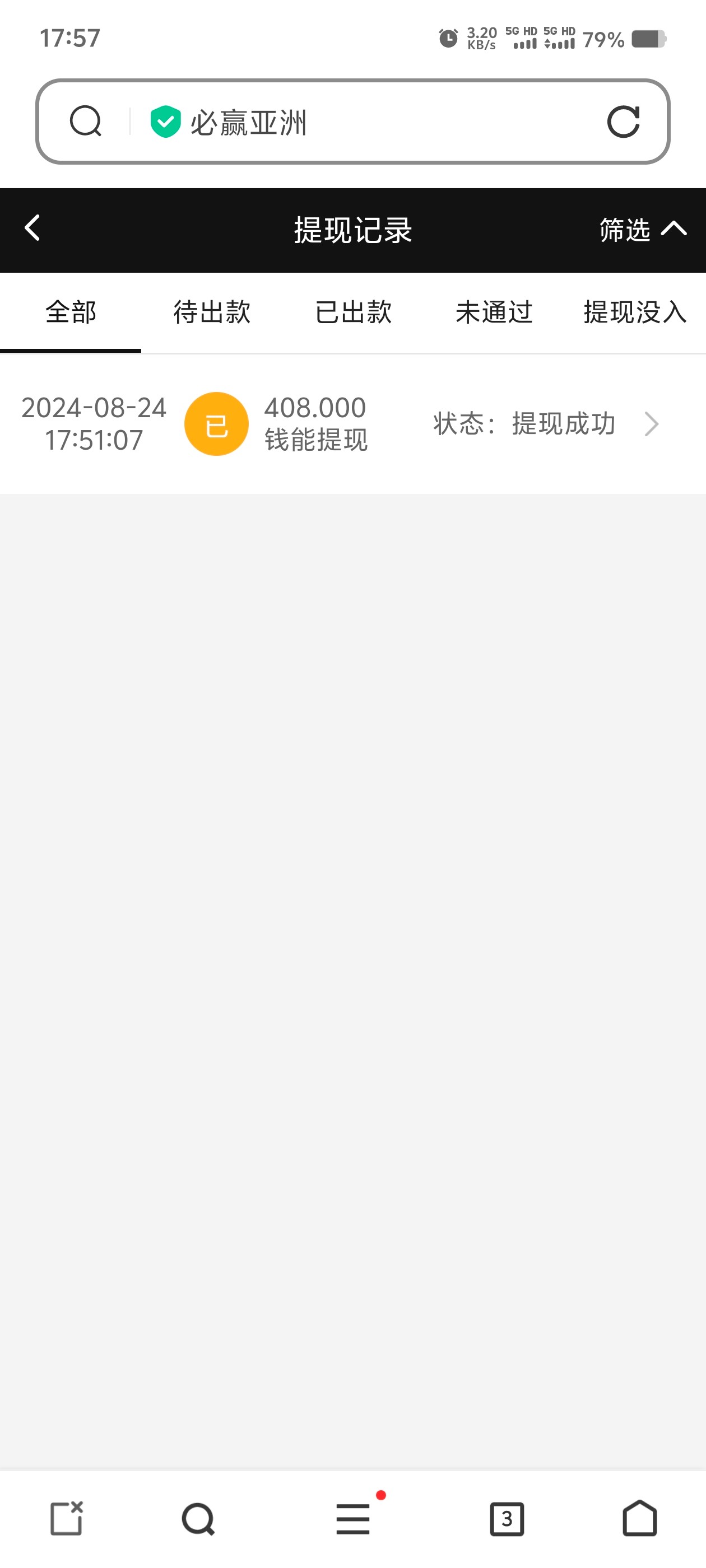Screen dimensions: 706x1568
Task: Go back from 提现记录 page
Action: [x=32, y=229]
